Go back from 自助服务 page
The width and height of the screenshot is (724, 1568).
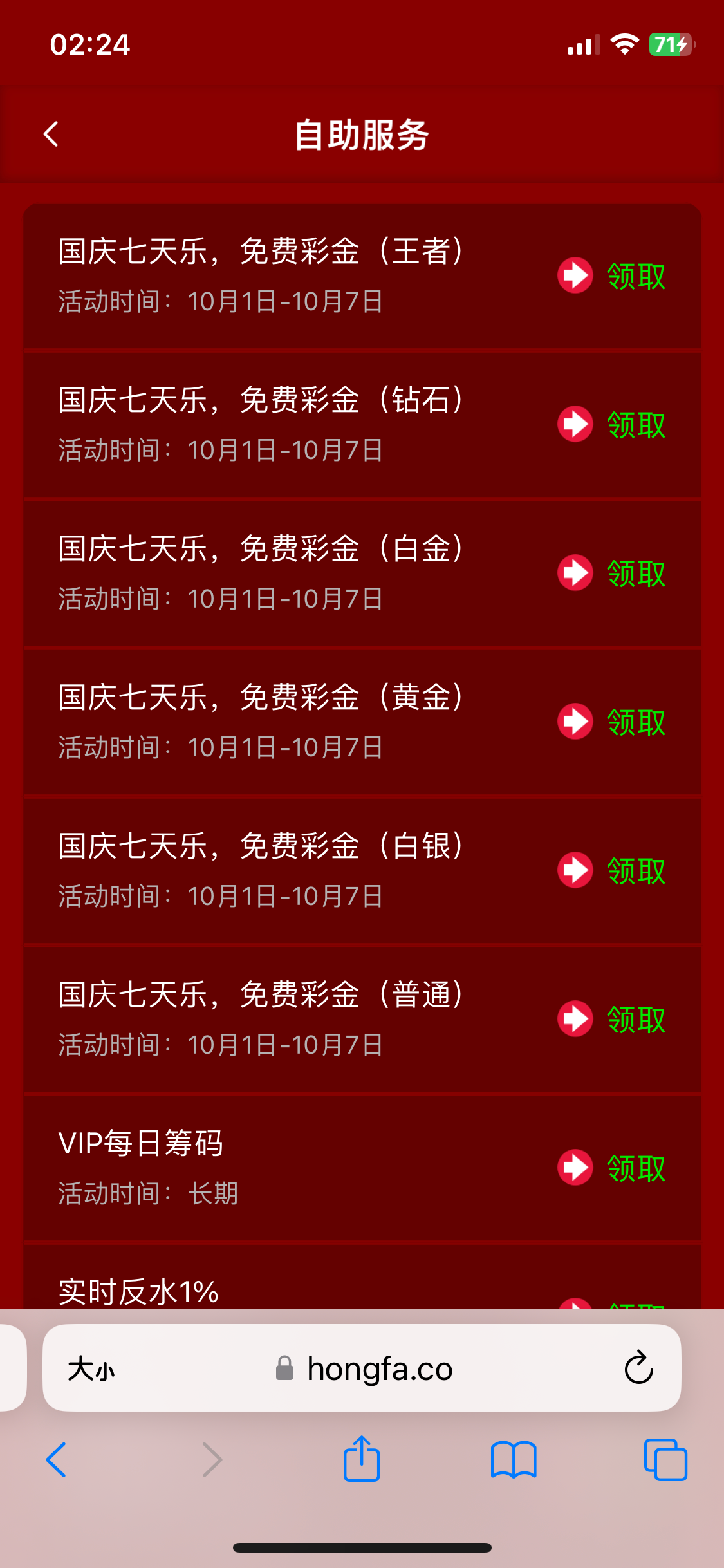51,135
